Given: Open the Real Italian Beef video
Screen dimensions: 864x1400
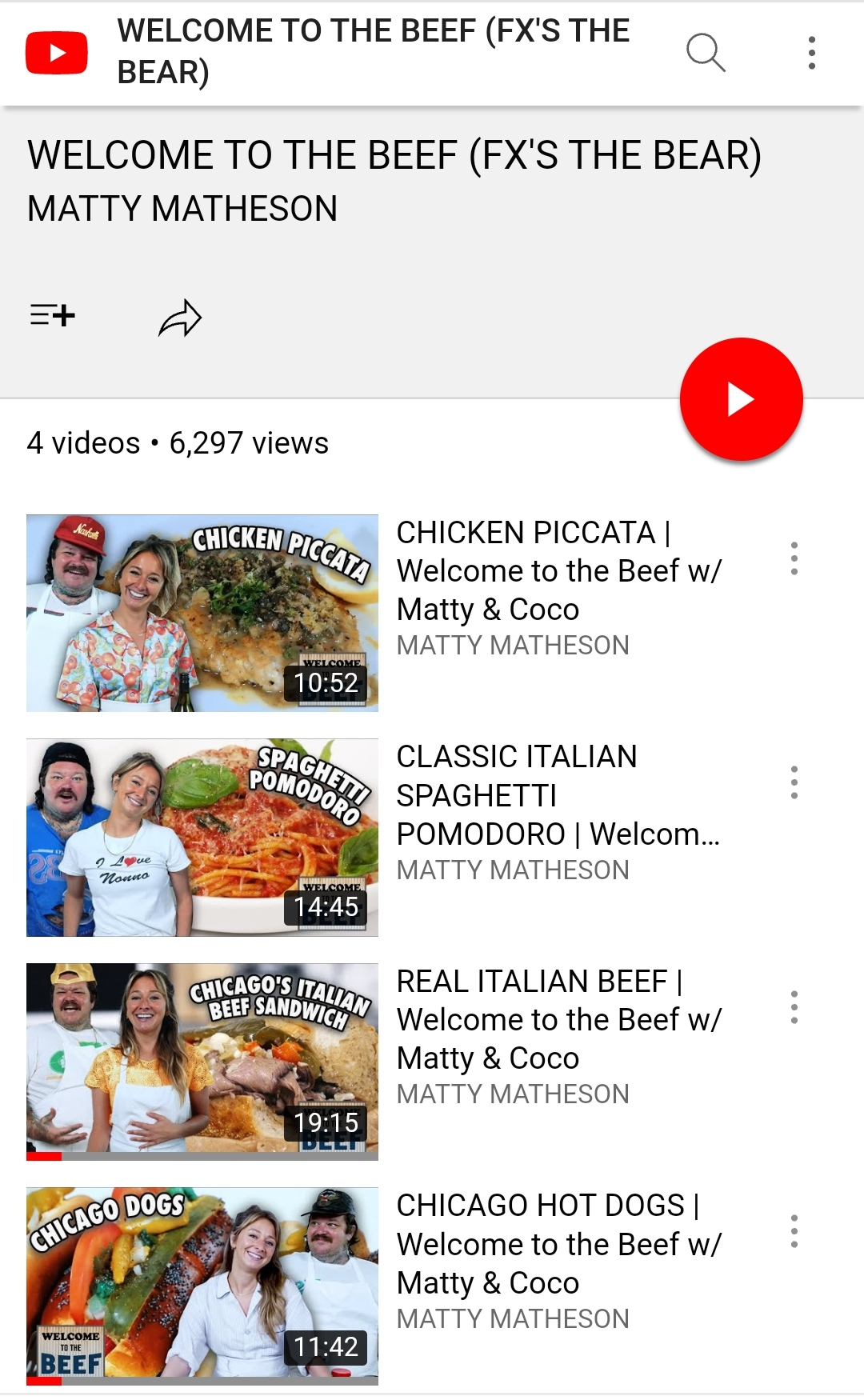Looking at the screenshot, I should [202, 1061].
